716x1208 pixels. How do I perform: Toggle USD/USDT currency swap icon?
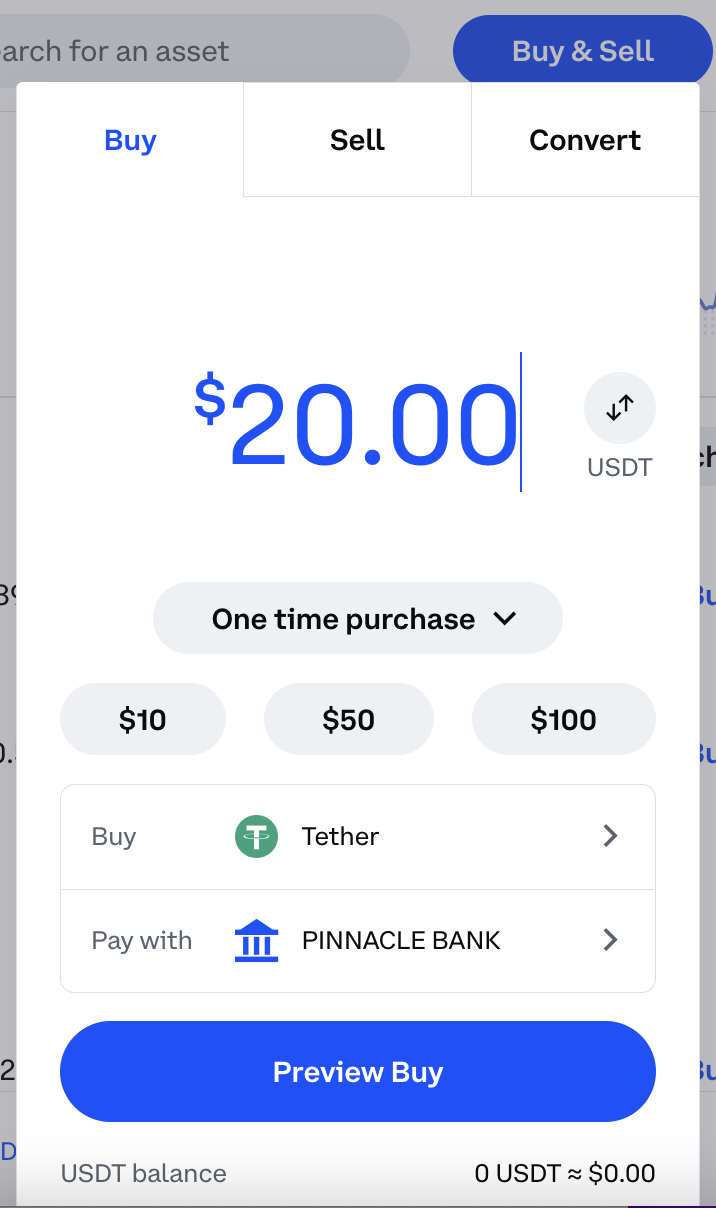(620, 408)
